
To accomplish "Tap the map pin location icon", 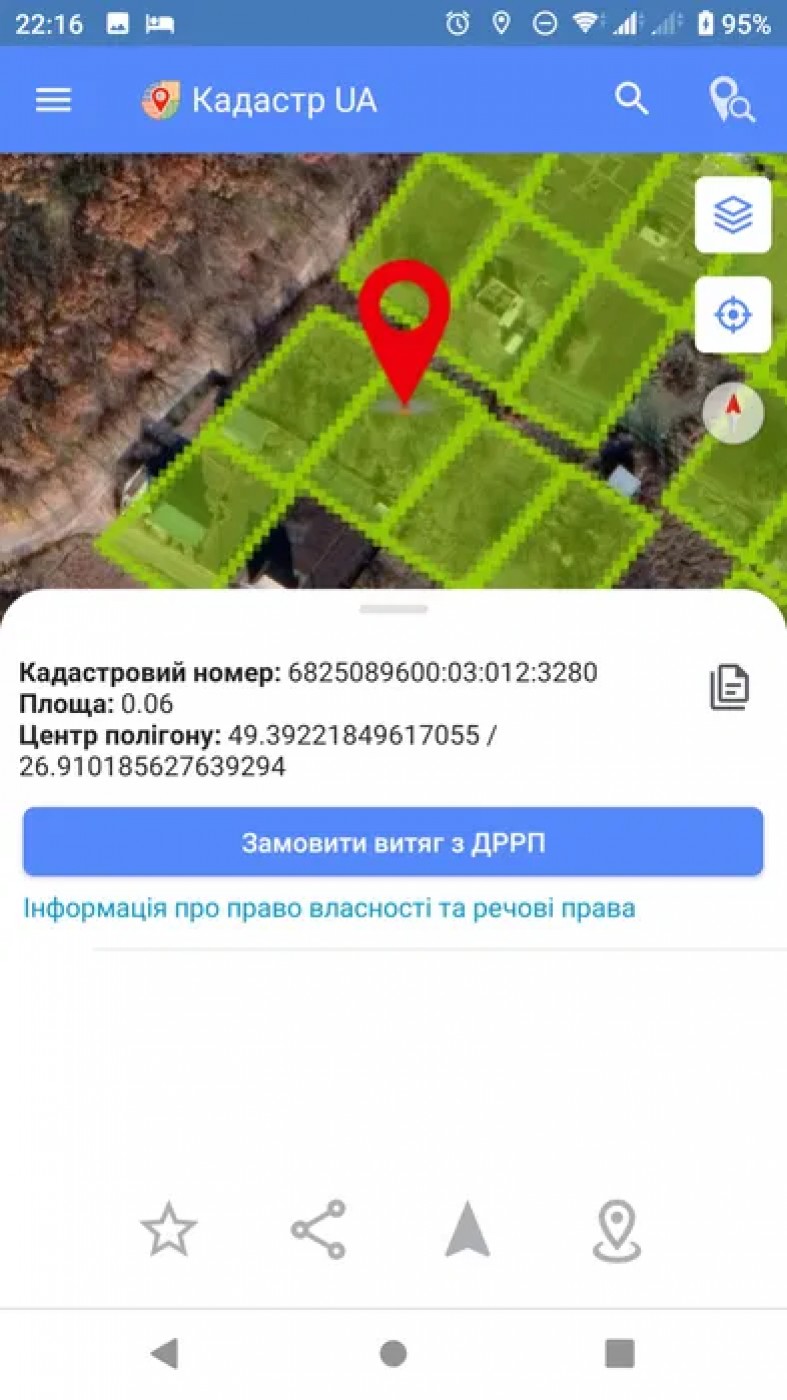I will (x=617, y=1231).
